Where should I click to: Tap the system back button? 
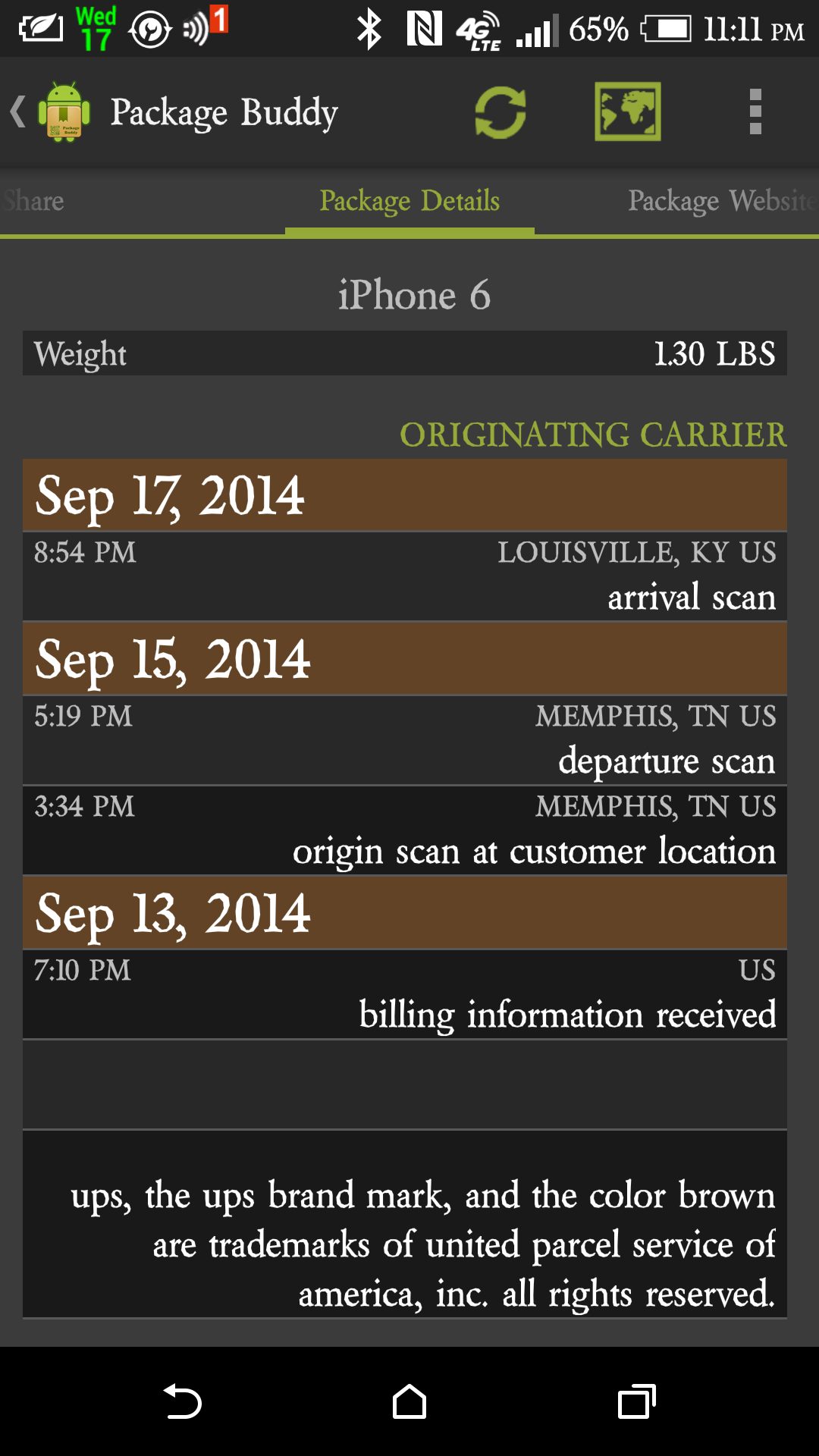tap(182, 1401)
